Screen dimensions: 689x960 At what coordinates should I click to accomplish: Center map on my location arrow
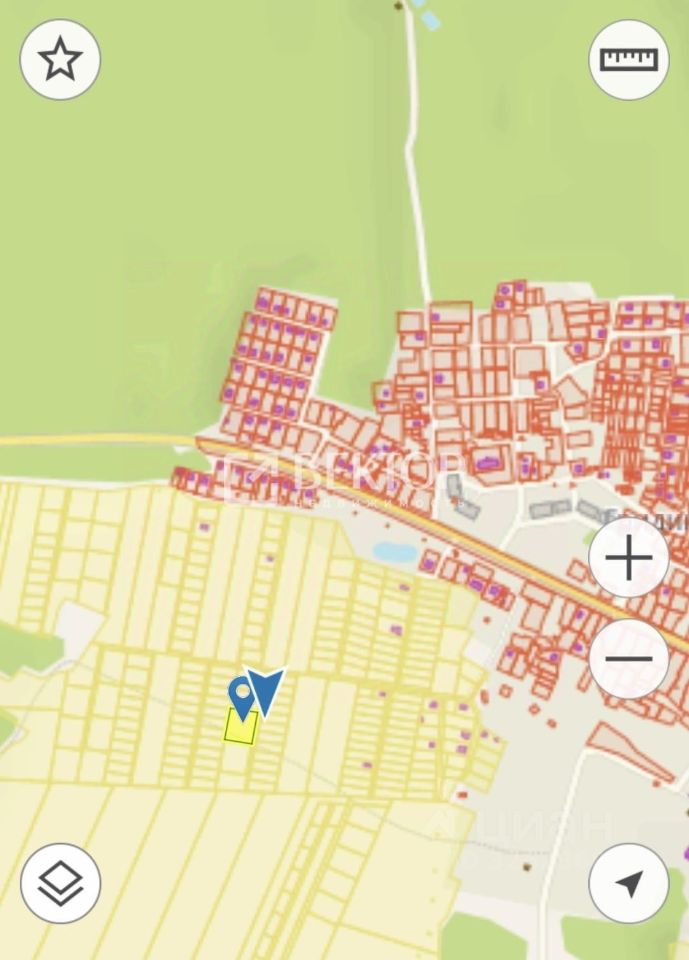(x=629, y=883)
